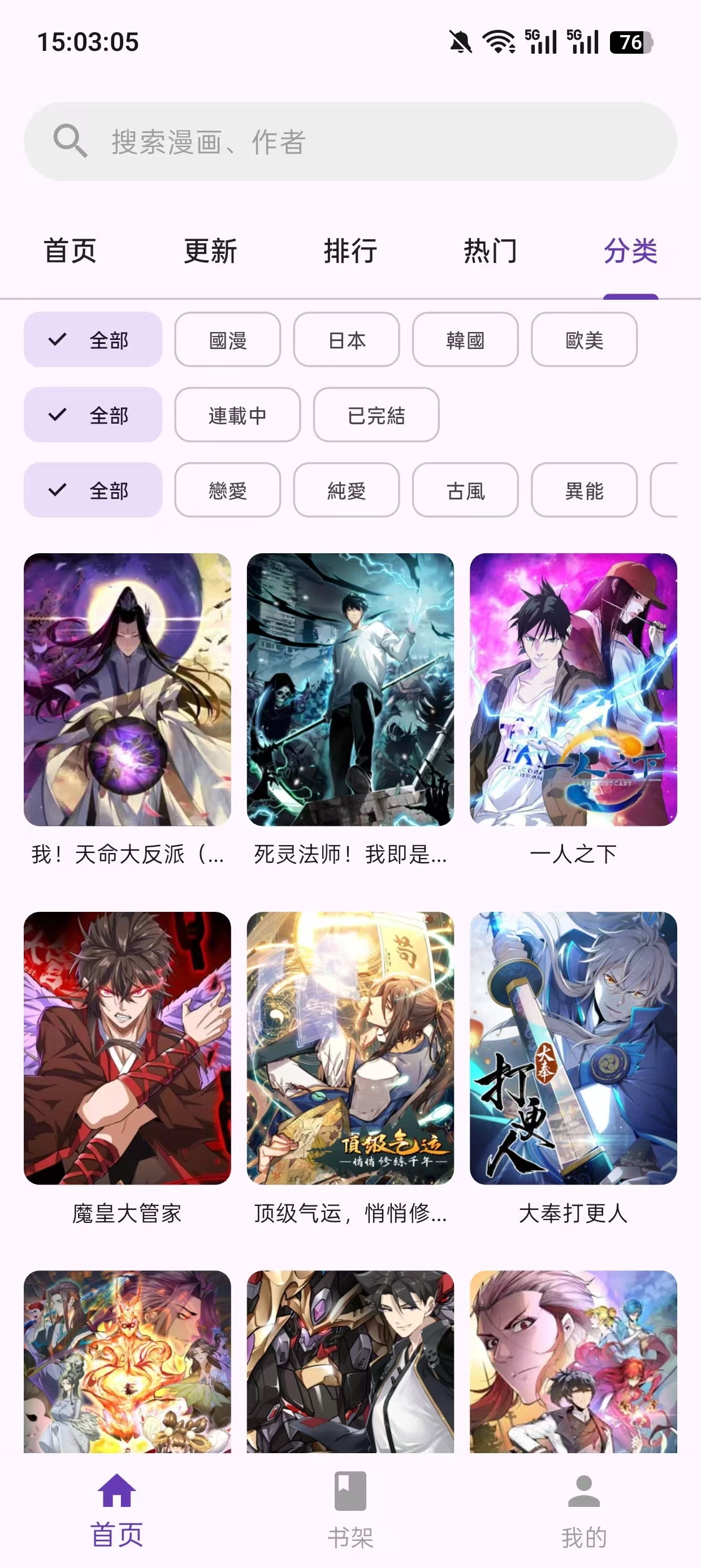Image resolution: width=701 pixels, height=1568 pixels.
Task: Toggle the 連載中 serialization filter
Action: [236, 415]
